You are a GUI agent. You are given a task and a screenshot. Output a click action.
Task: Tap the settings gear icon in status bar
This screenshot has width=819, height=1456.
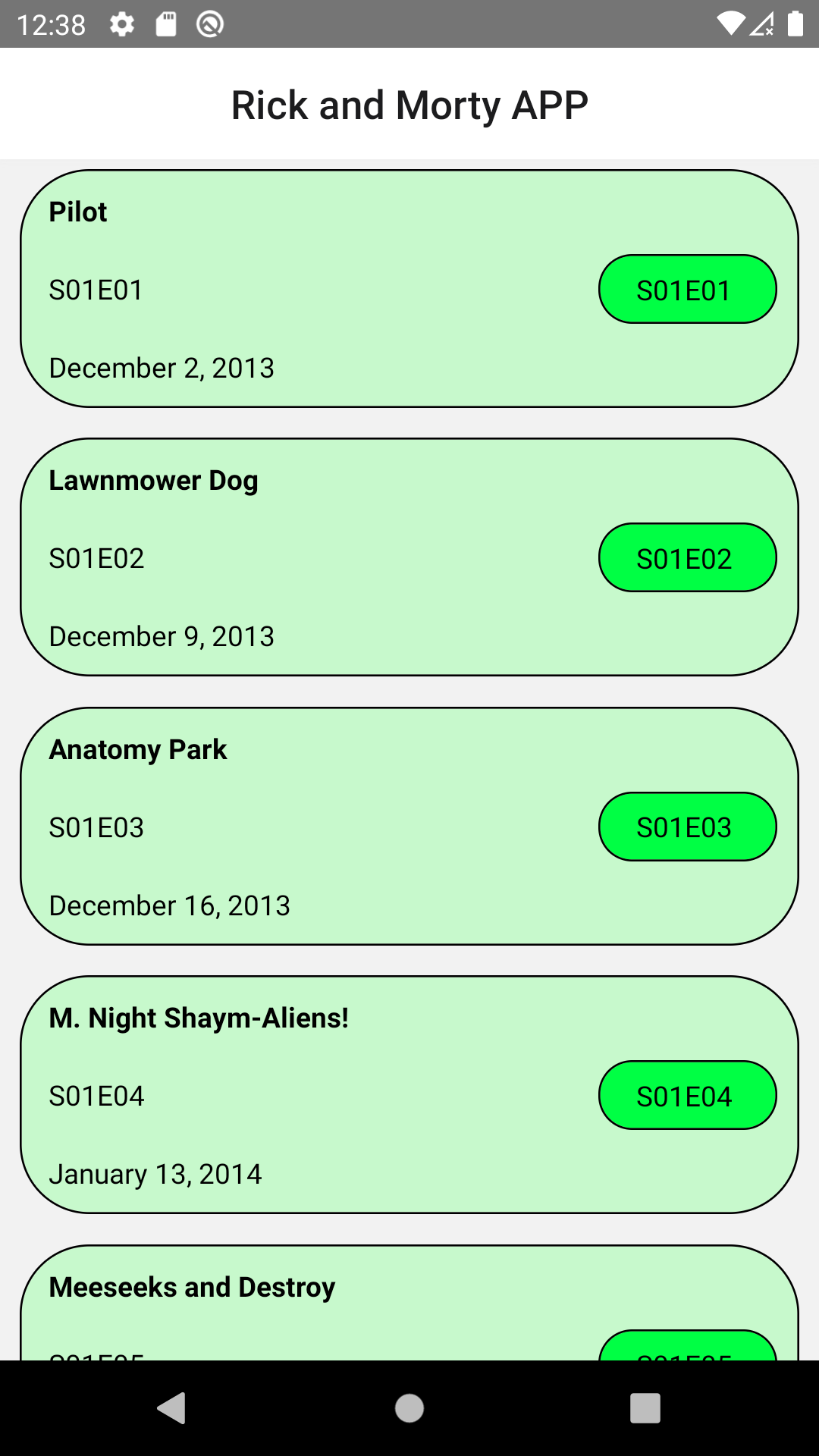click(x=121, y=24)
